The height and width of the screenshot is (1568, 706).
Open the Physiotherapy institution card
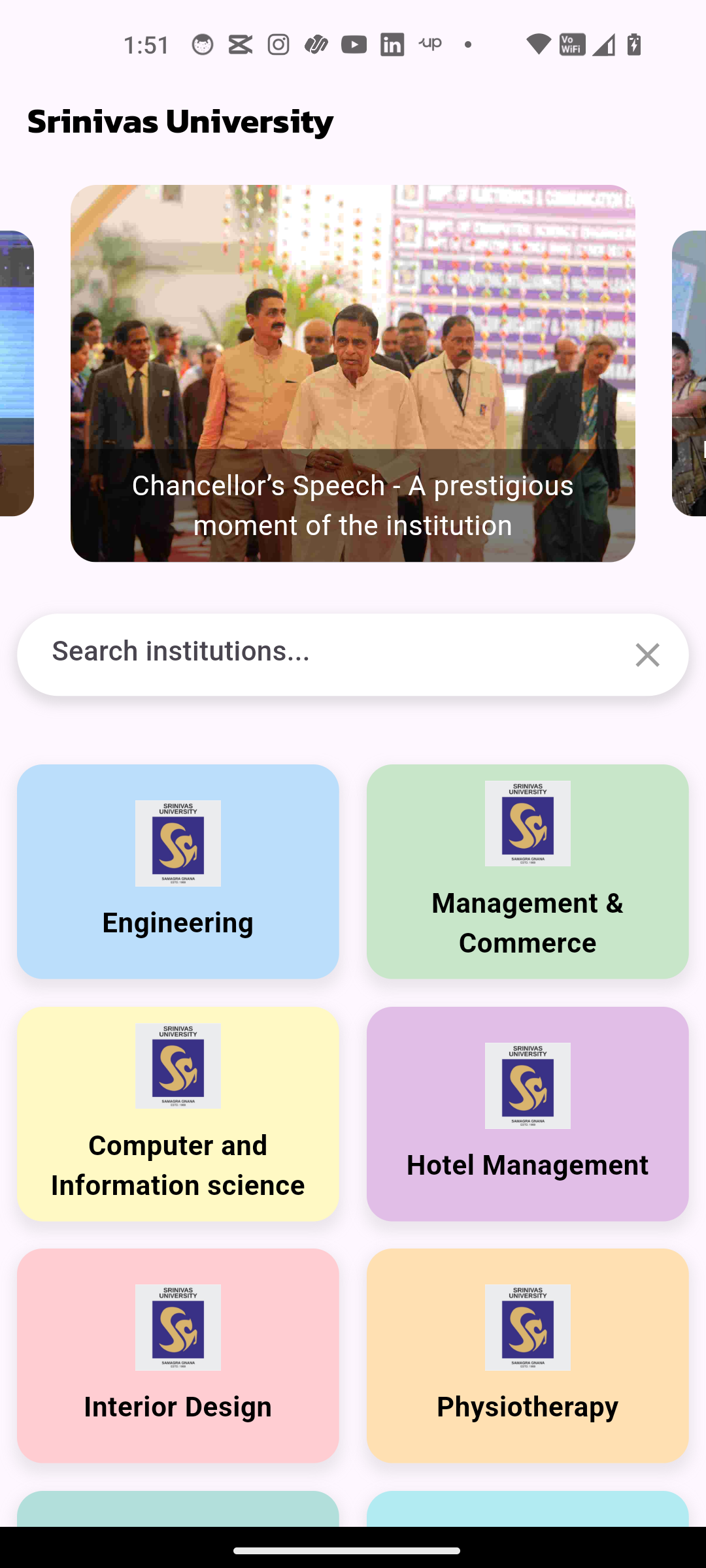528,1356
